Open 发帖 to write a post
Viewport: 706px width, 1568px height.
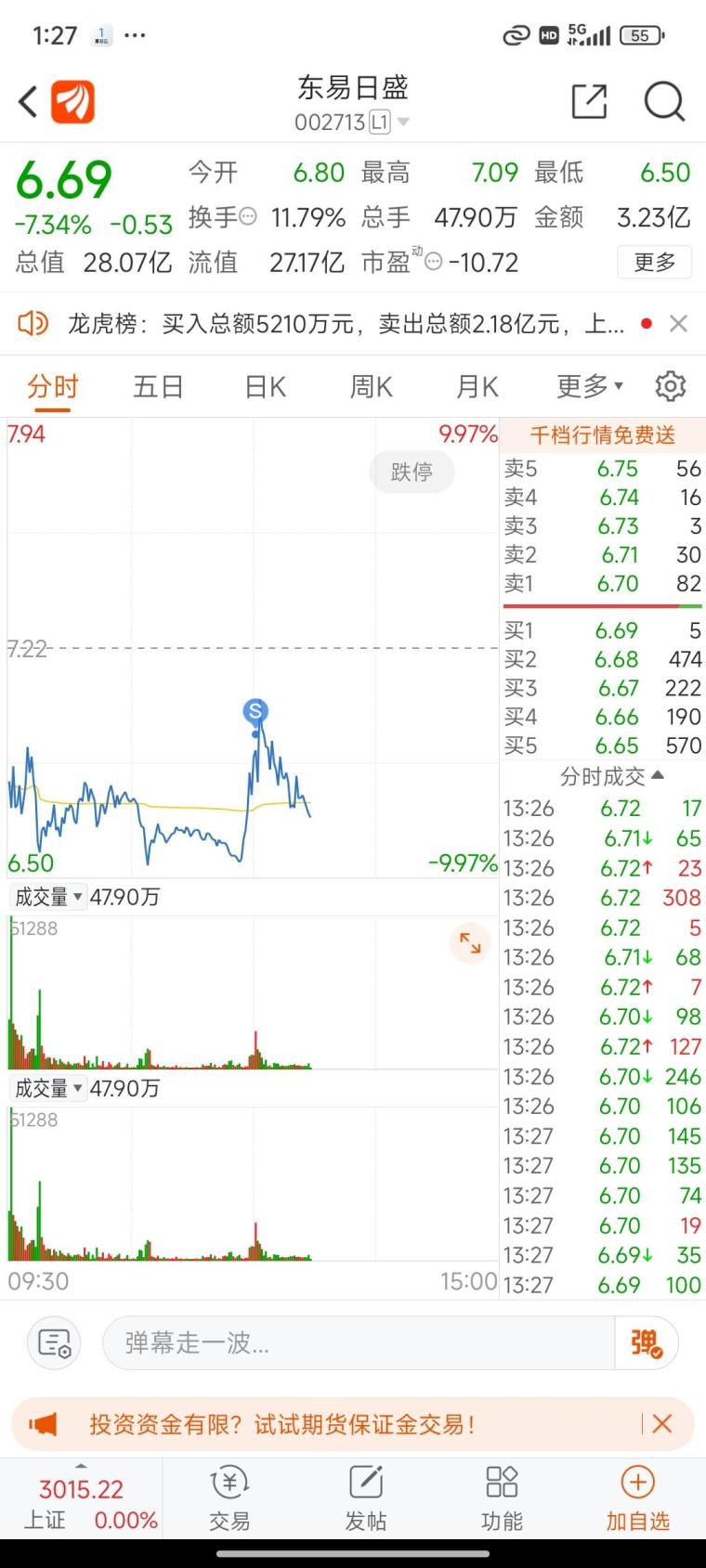365,1498
